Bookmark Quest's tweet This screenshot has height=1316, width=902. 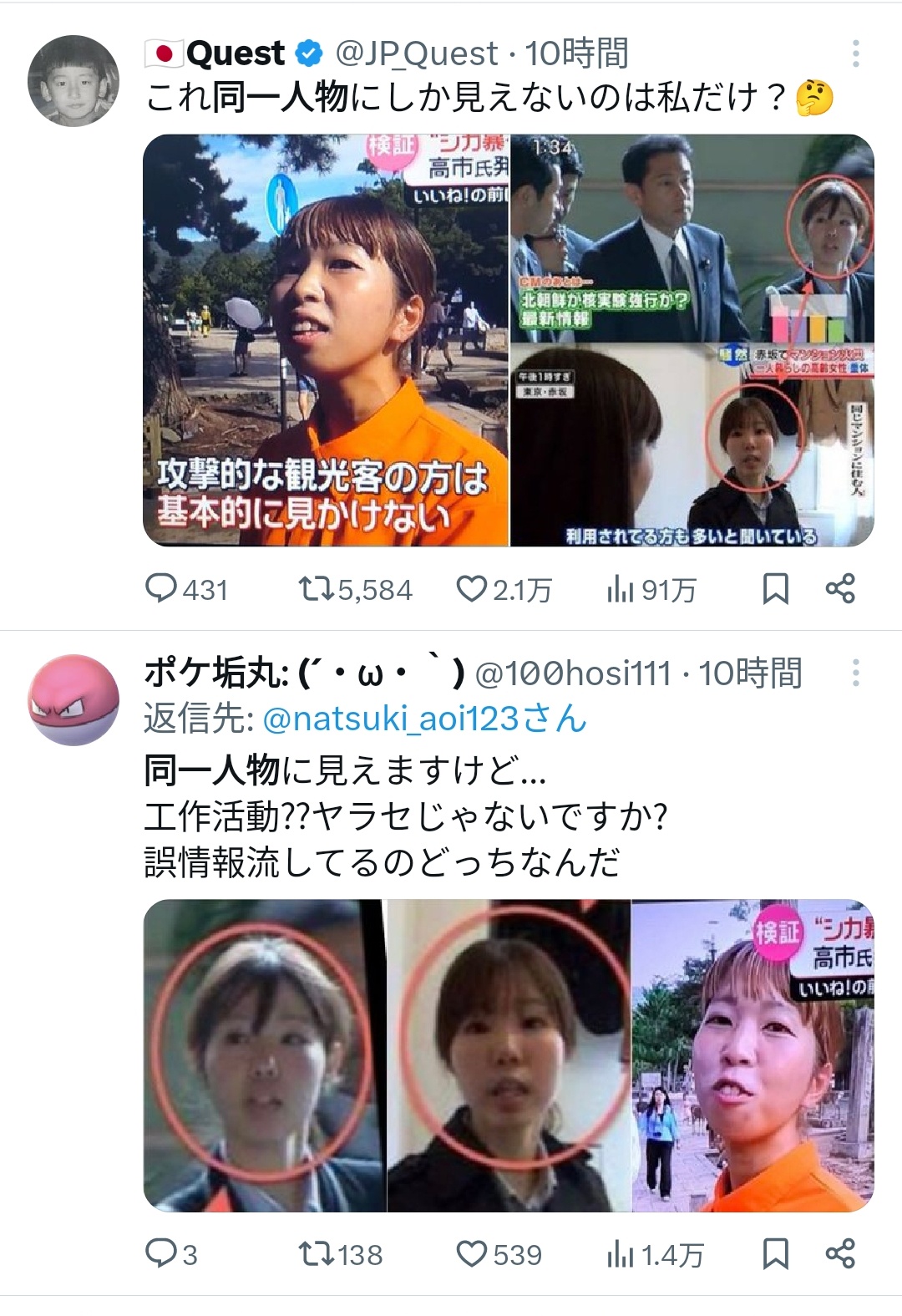[x=775, y=589]
